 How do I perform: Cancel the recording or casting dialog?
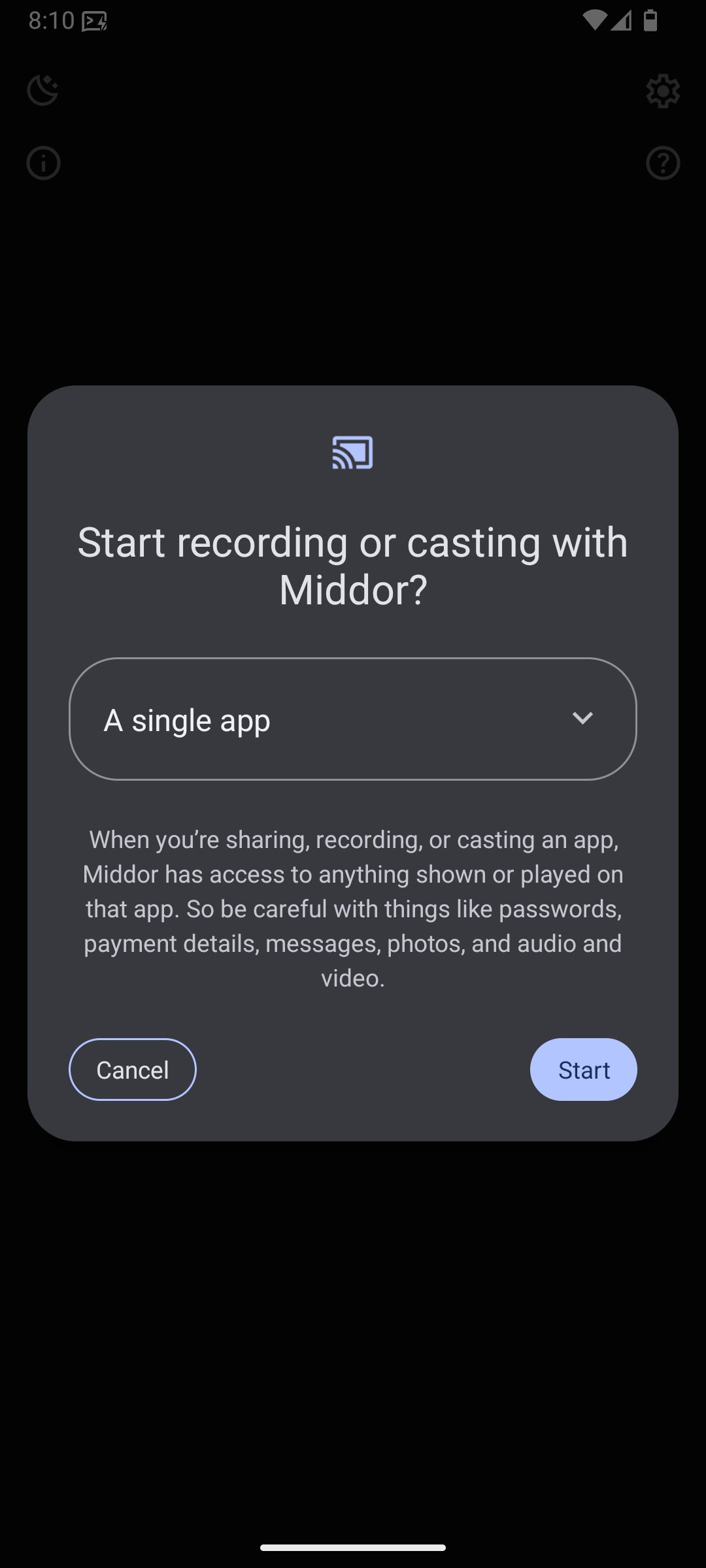pos(133,1070)
